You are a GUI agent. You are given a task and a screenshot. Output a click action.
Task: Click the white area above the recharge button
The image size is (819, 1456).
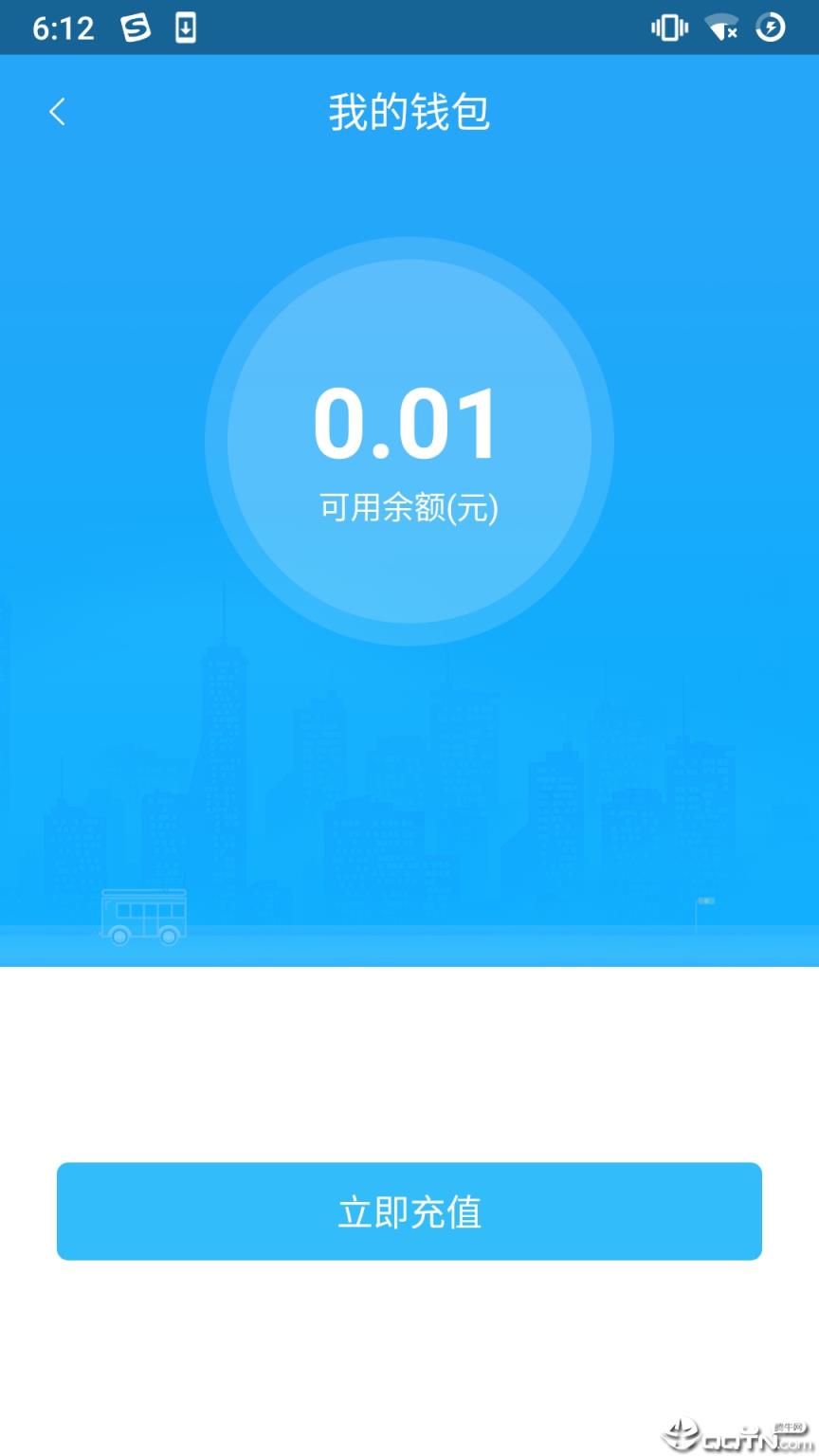(x=409, y=1062)
